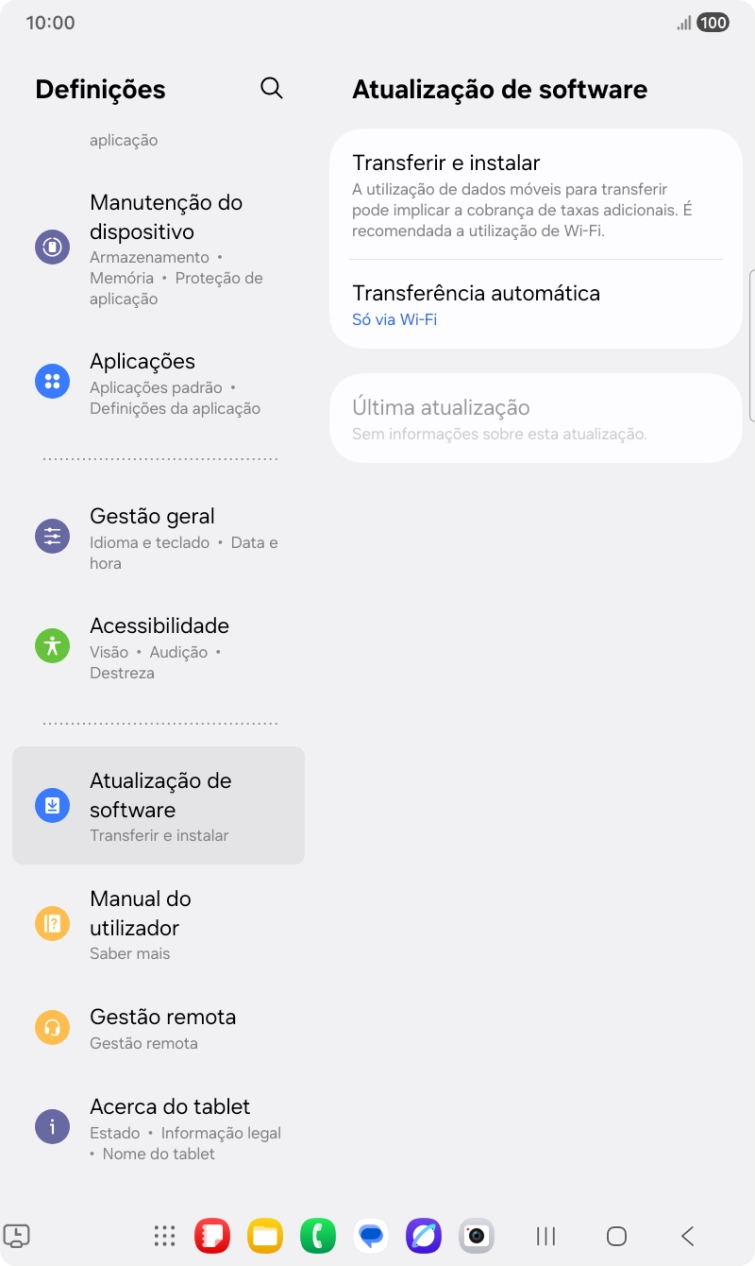Open search in Definições
This screenshot has height=1266, width=755.
pyautogui.click(x=271, y=88)
